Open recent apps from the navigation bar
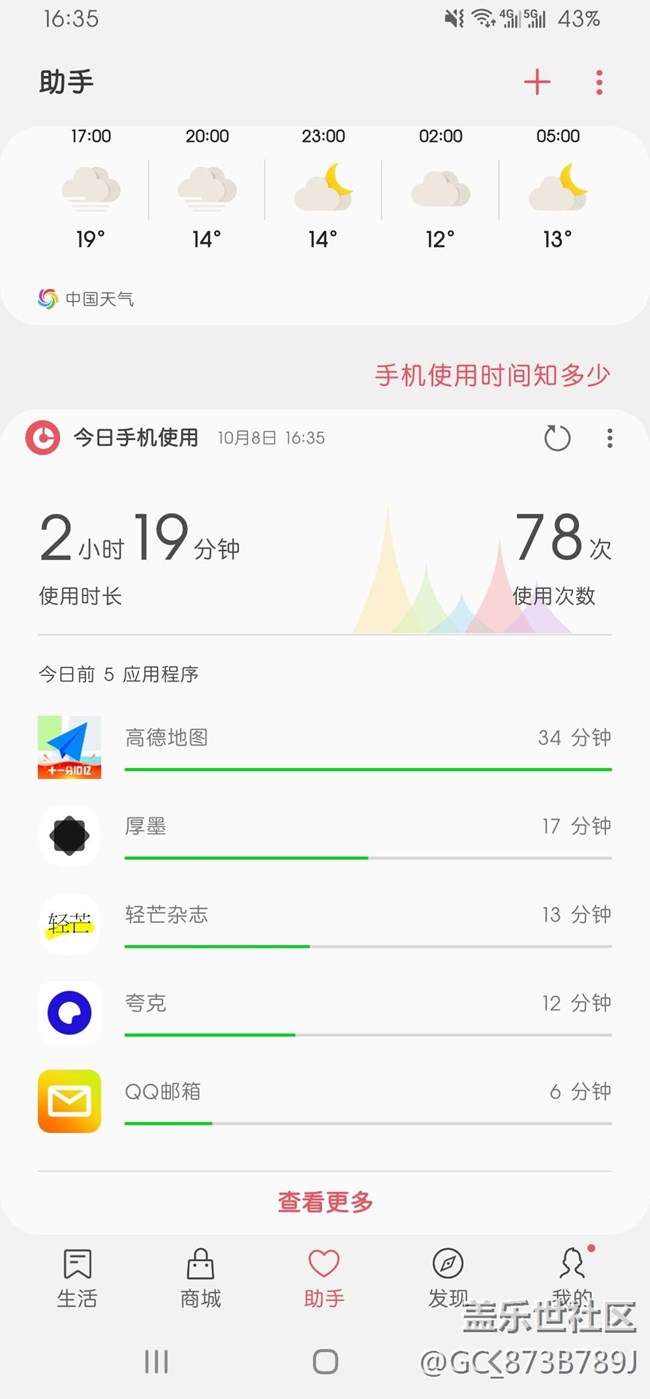650x1399 pixels. tap(156, 1361)
